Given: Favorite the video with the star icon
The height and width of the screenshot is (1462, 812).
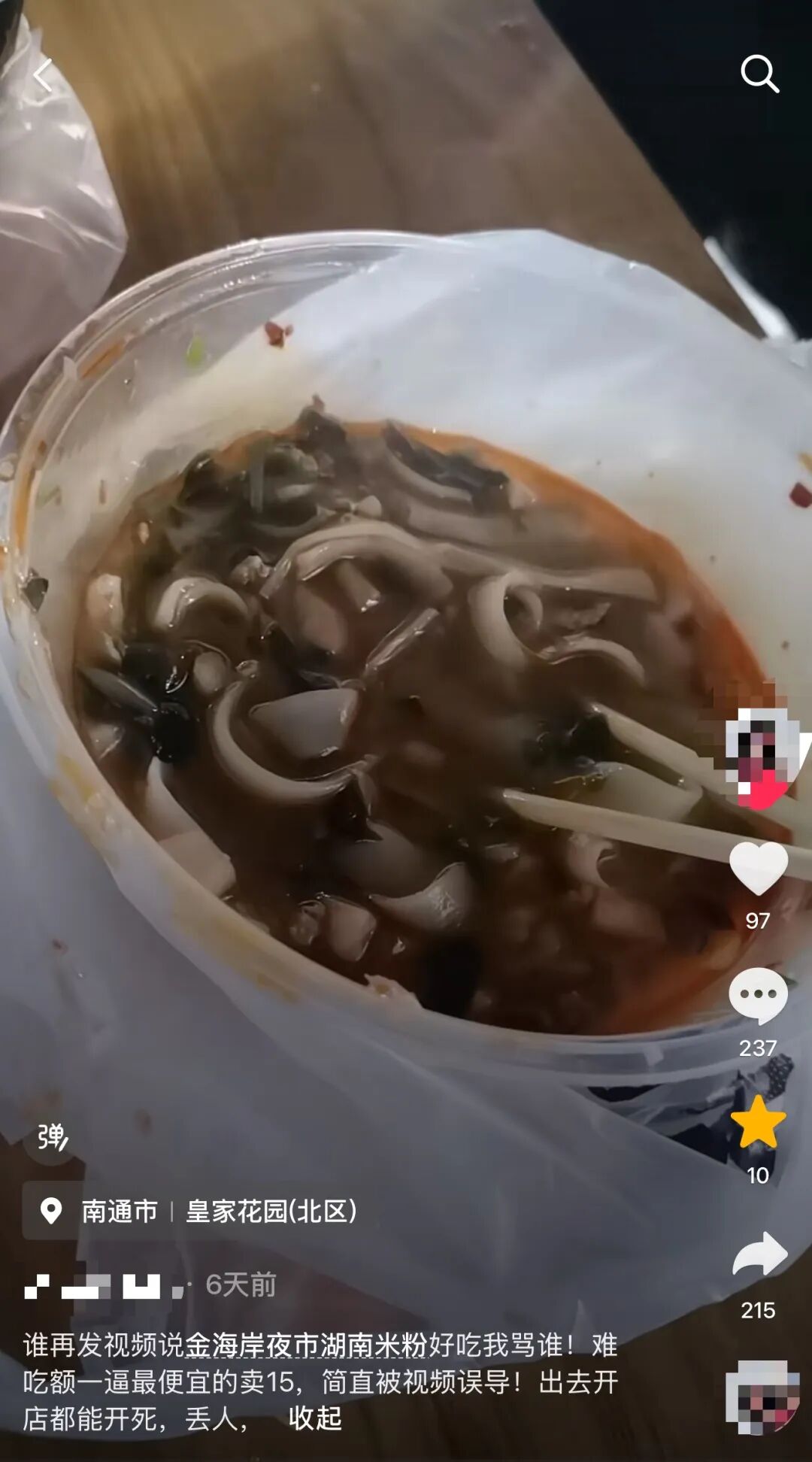Looking at the screenshot, I should point(758,1122).
